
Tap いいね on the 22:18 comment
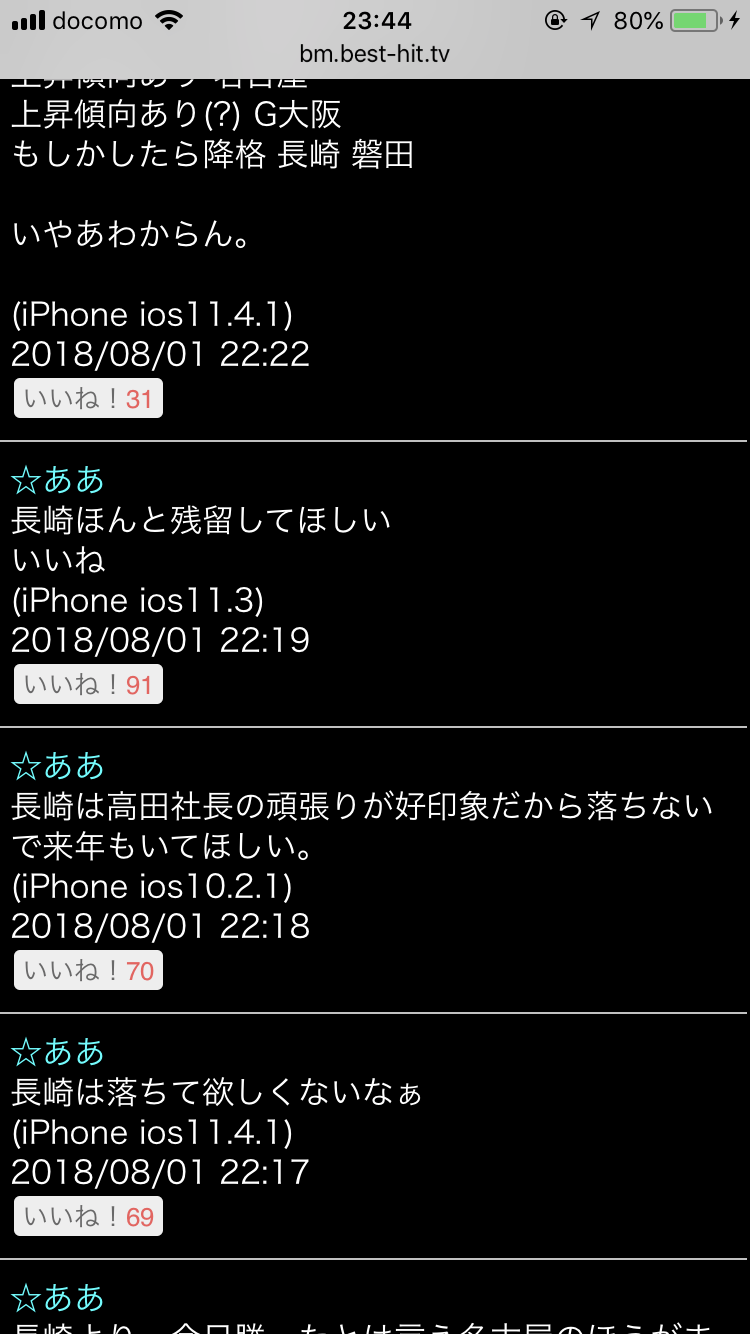tap(88, 971)
